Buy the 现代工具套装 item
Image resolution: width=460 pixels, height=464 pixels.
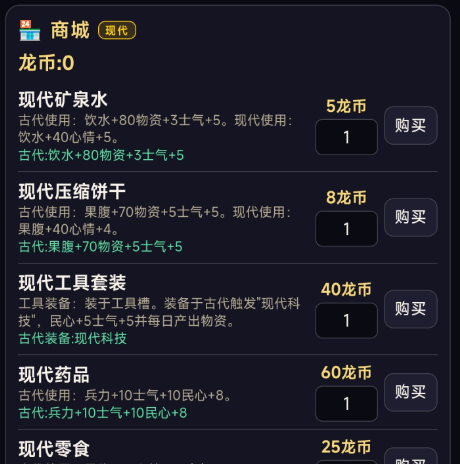point(411,309)
